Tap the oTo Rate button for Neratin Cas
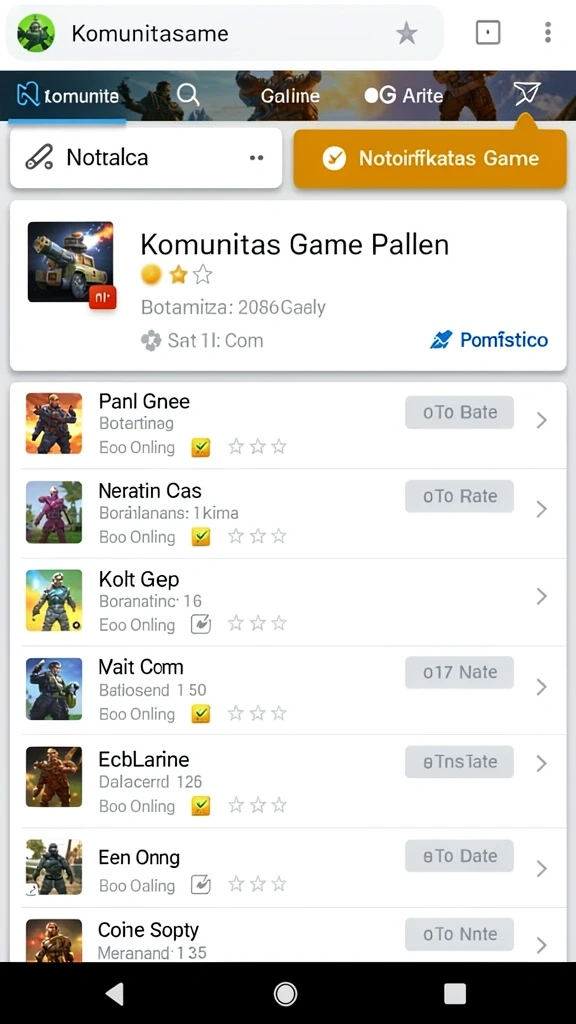Viewport: 576px width, 1024px height. click(459, 496)
